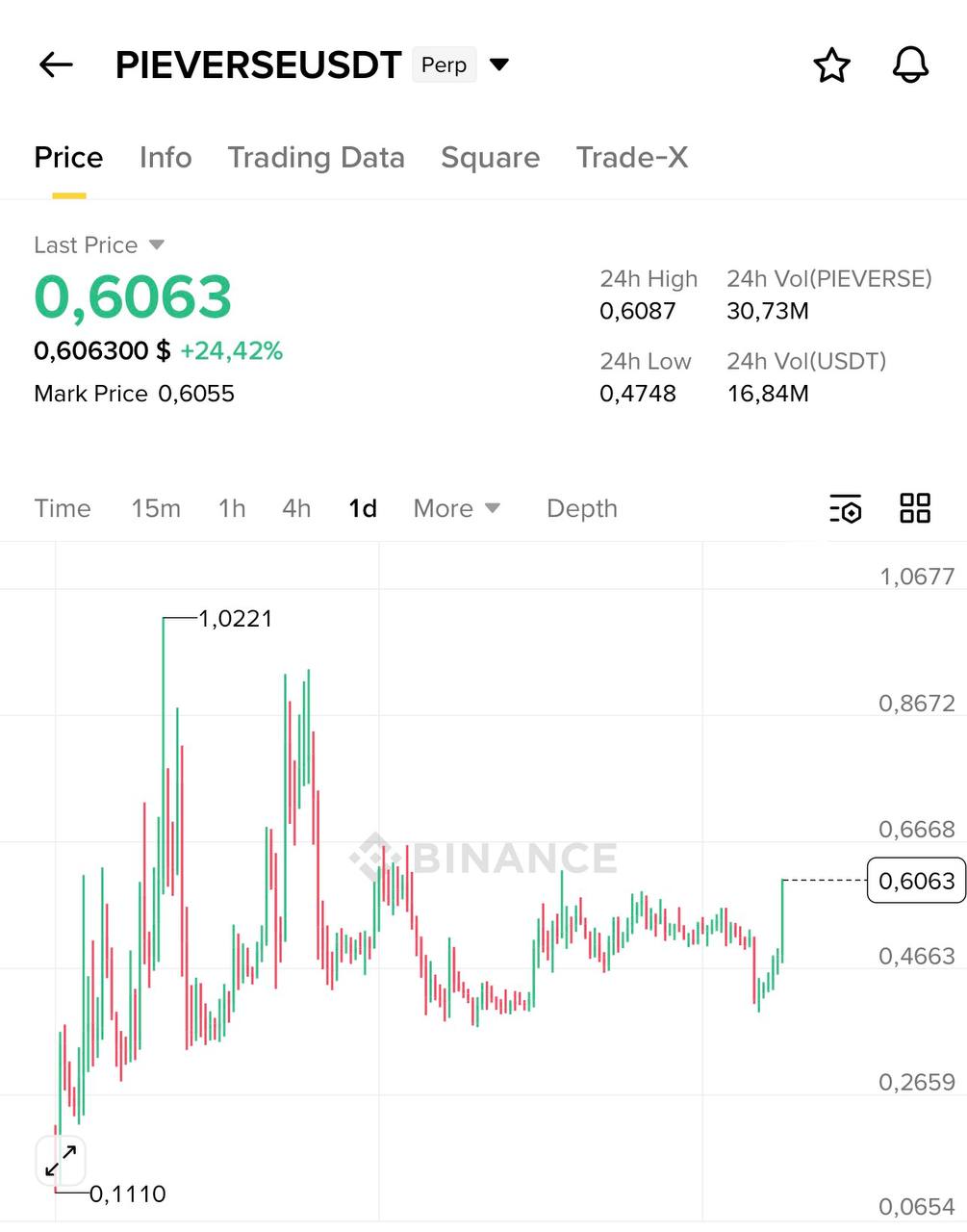967x1232 pixels.
Task: Switch chart interval to 15m
Action: click(x=156, y=508)
